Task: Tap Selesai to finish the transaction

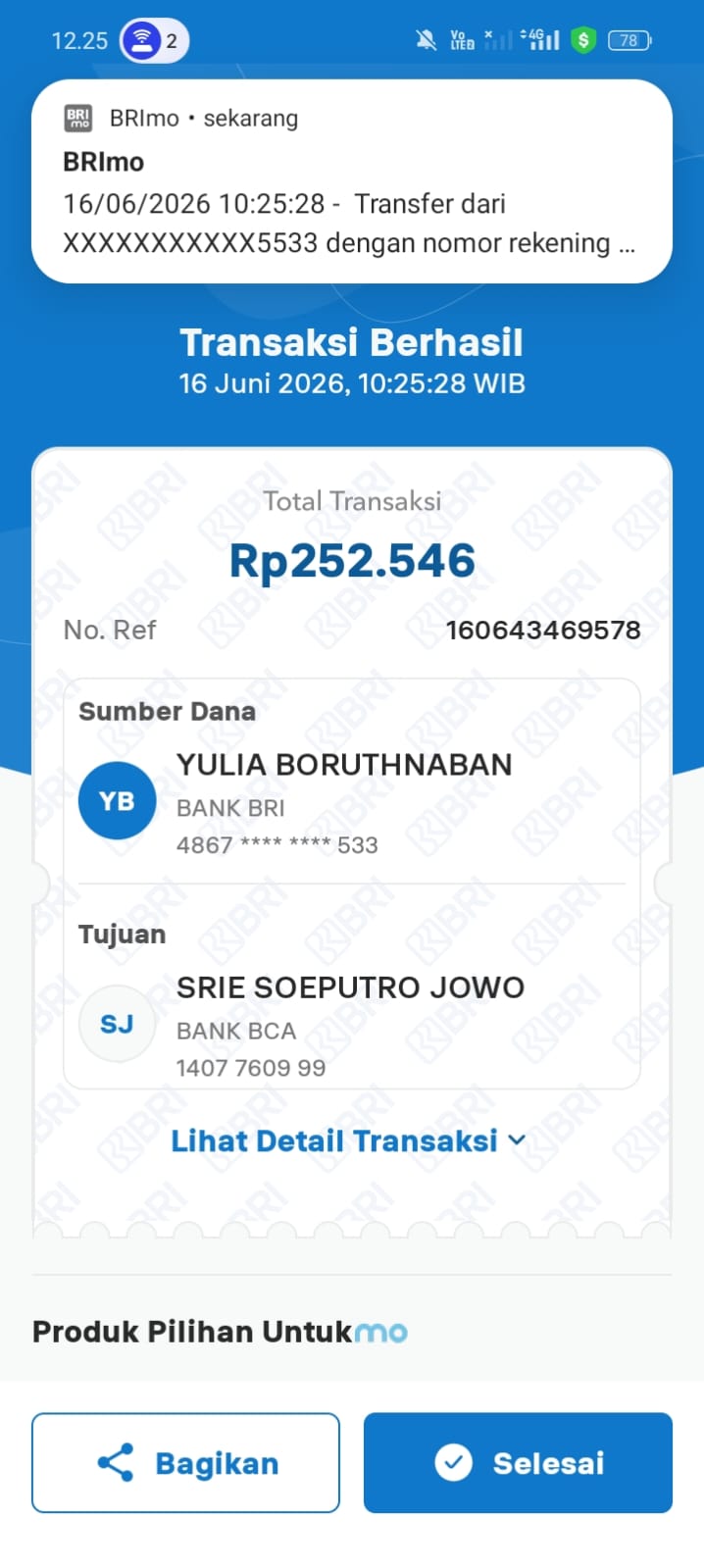Action: 518,1463
